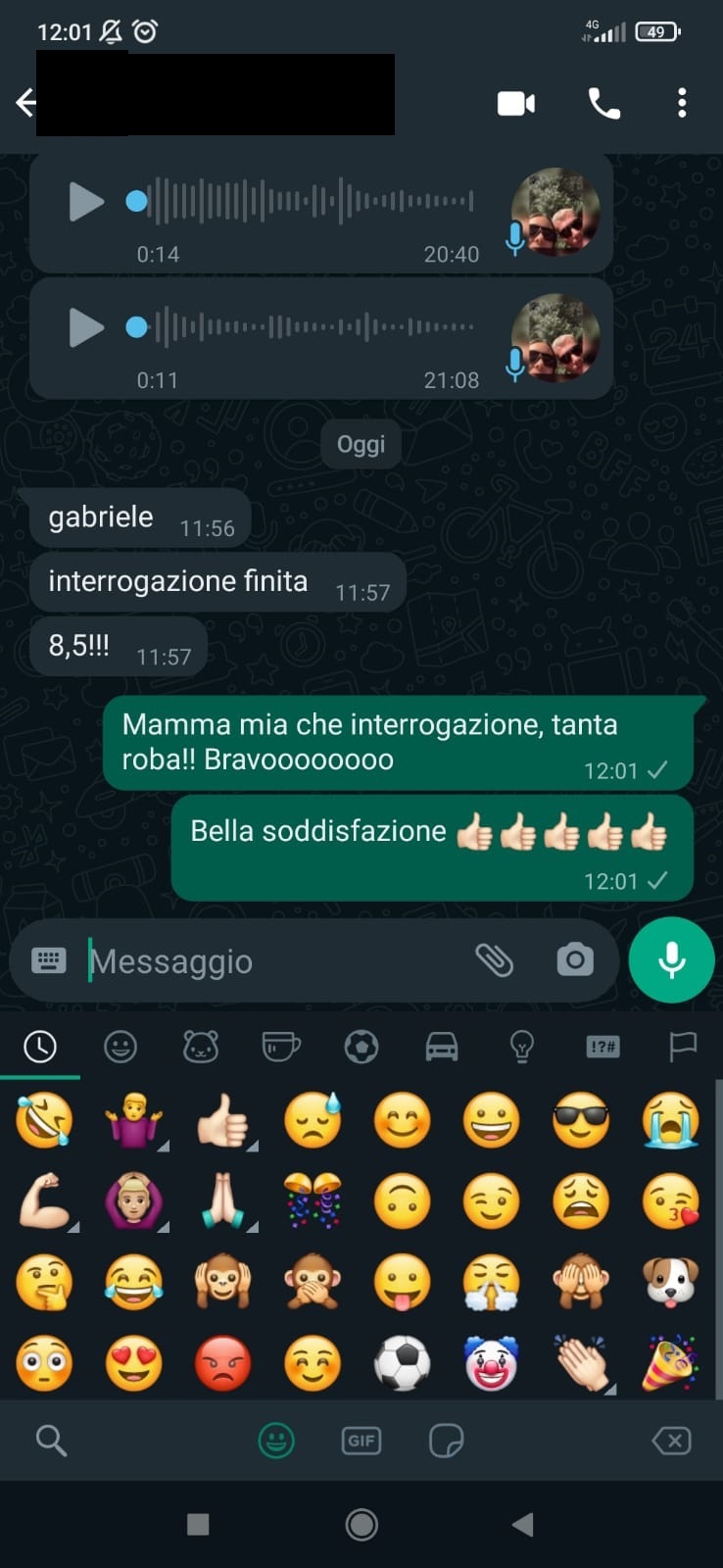
Task: Insert the soccer ball emoji
Action: pos(402,1363)
